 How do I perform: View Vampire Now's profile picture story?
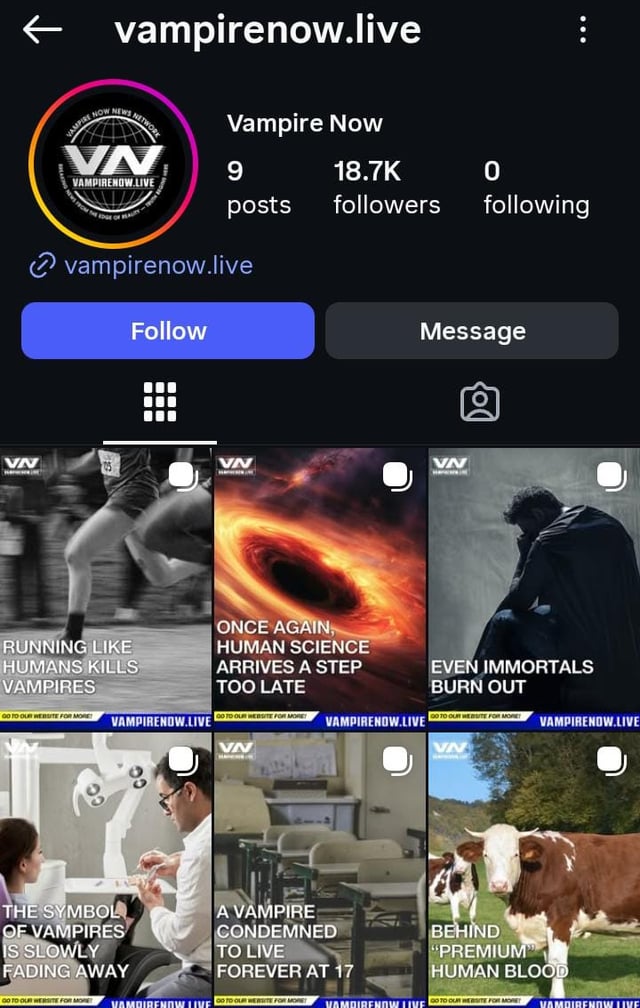(112, 164)
